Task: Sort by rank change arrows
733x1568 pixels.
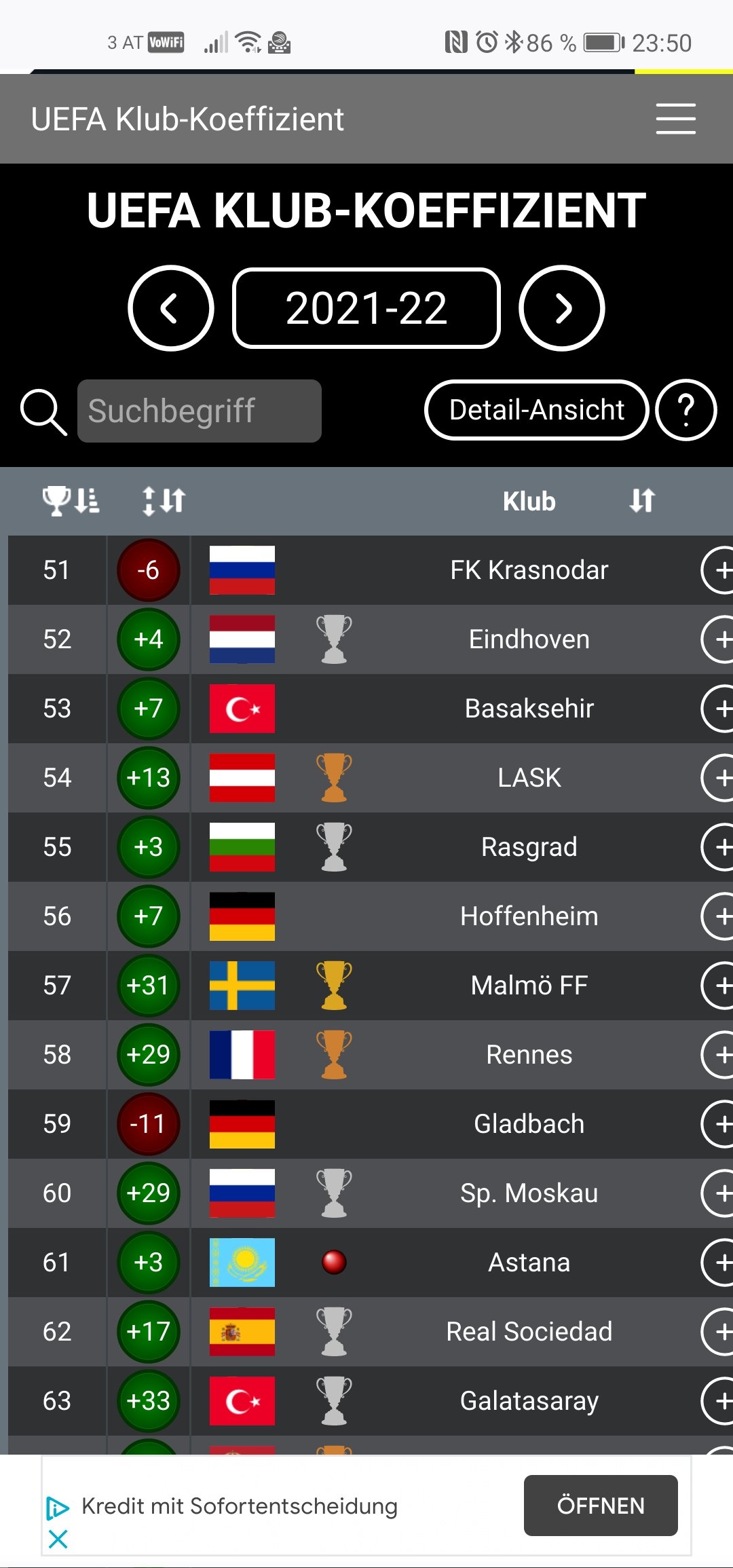Action: [164, 501]
